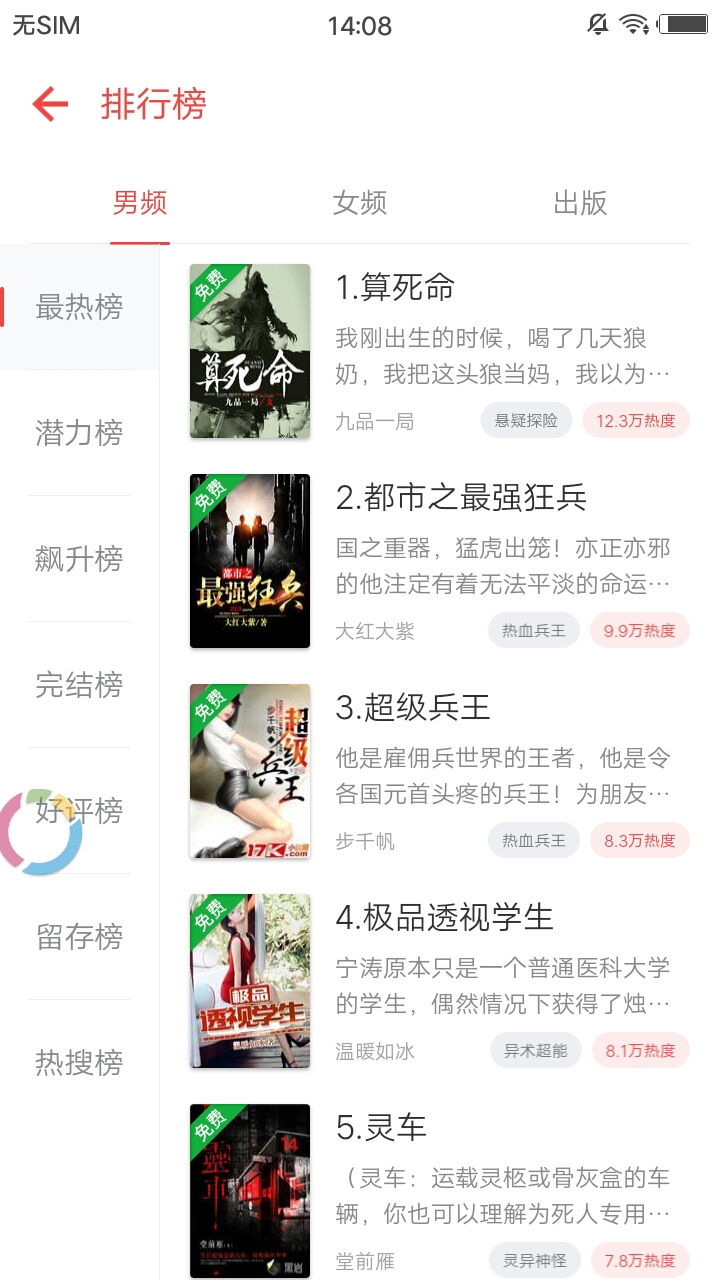Open 热搜榜 in the sidebar
Image resolution: width=720 pixels, height=1280 pixels.
point(79,1063)
